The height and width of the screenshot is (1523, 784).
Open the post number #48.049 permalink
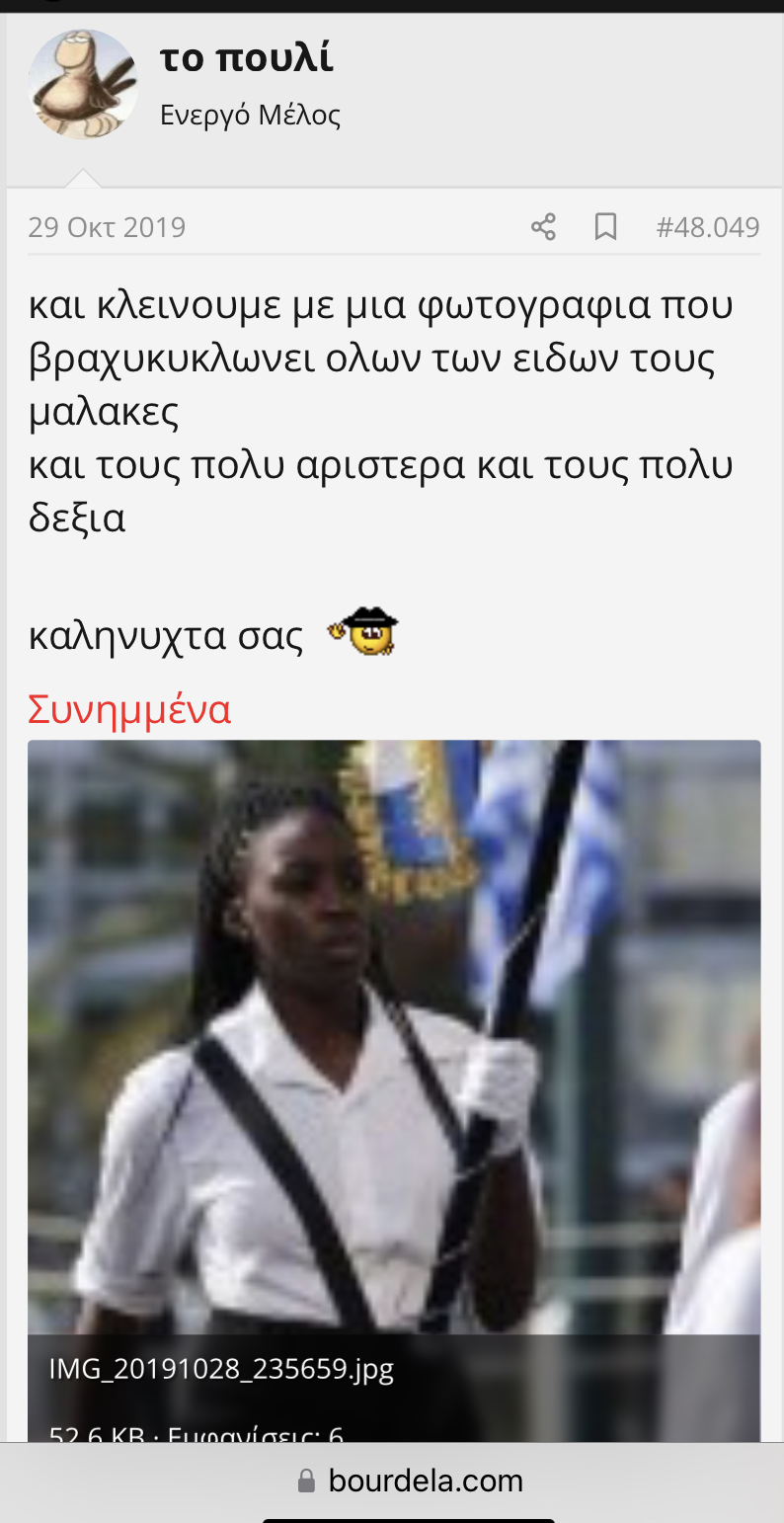click(707, 227)
